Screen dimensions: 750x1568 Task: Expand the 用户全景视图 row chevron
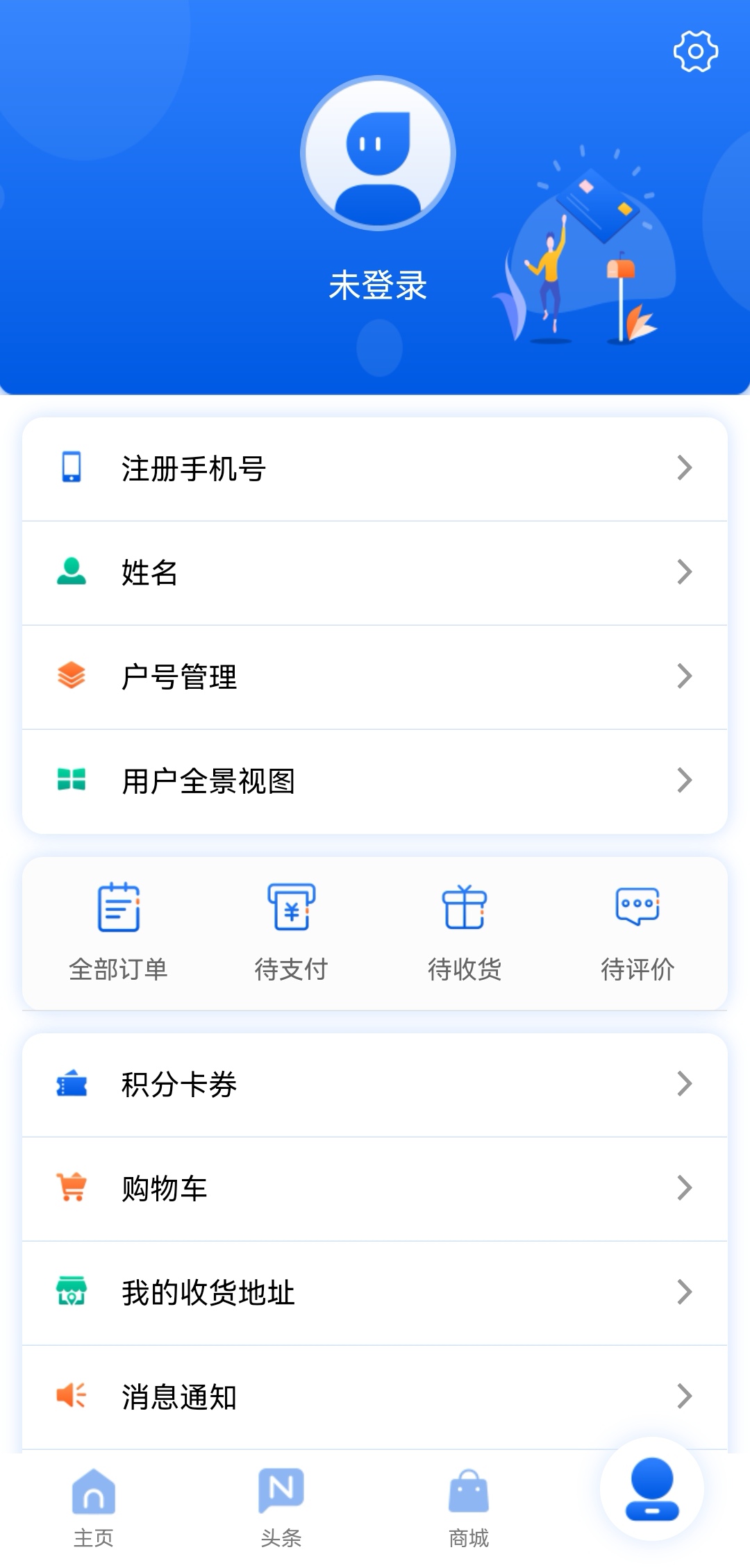(686, 780)
